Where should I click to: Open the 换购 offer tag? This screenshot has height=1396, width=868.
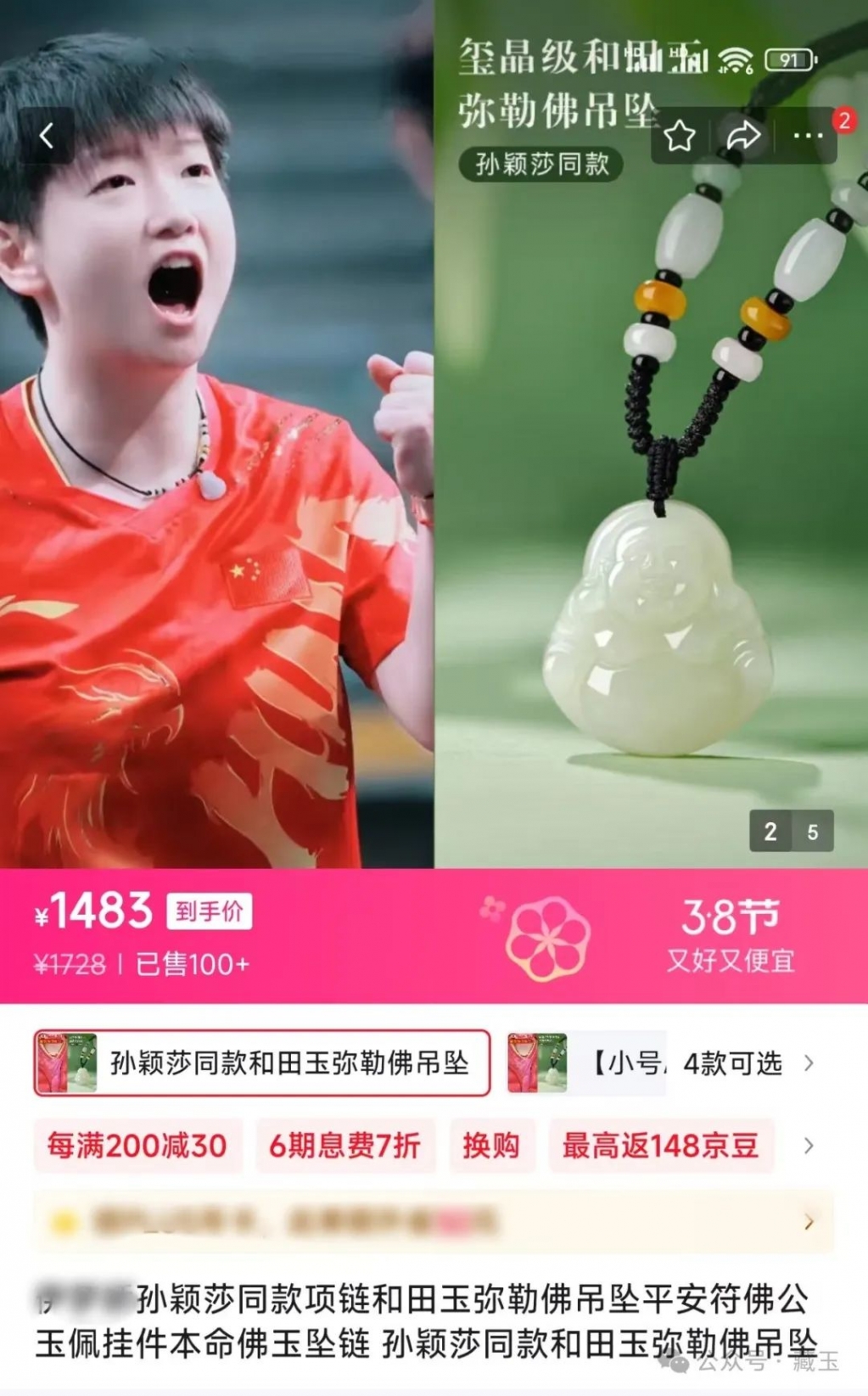tap(491, 1146)
